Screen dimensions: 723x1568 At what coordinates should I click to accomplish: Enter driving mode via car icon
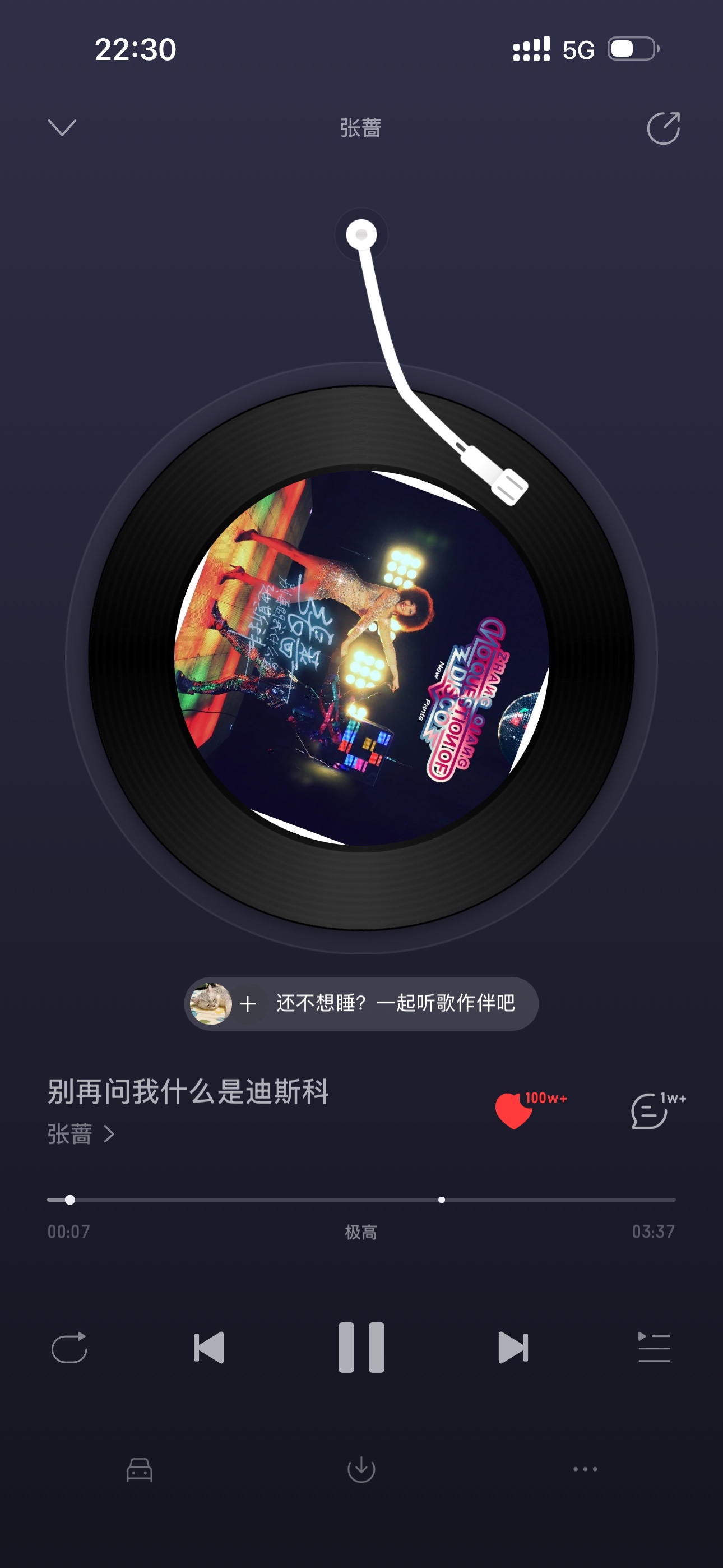(x=140, y=1469)
